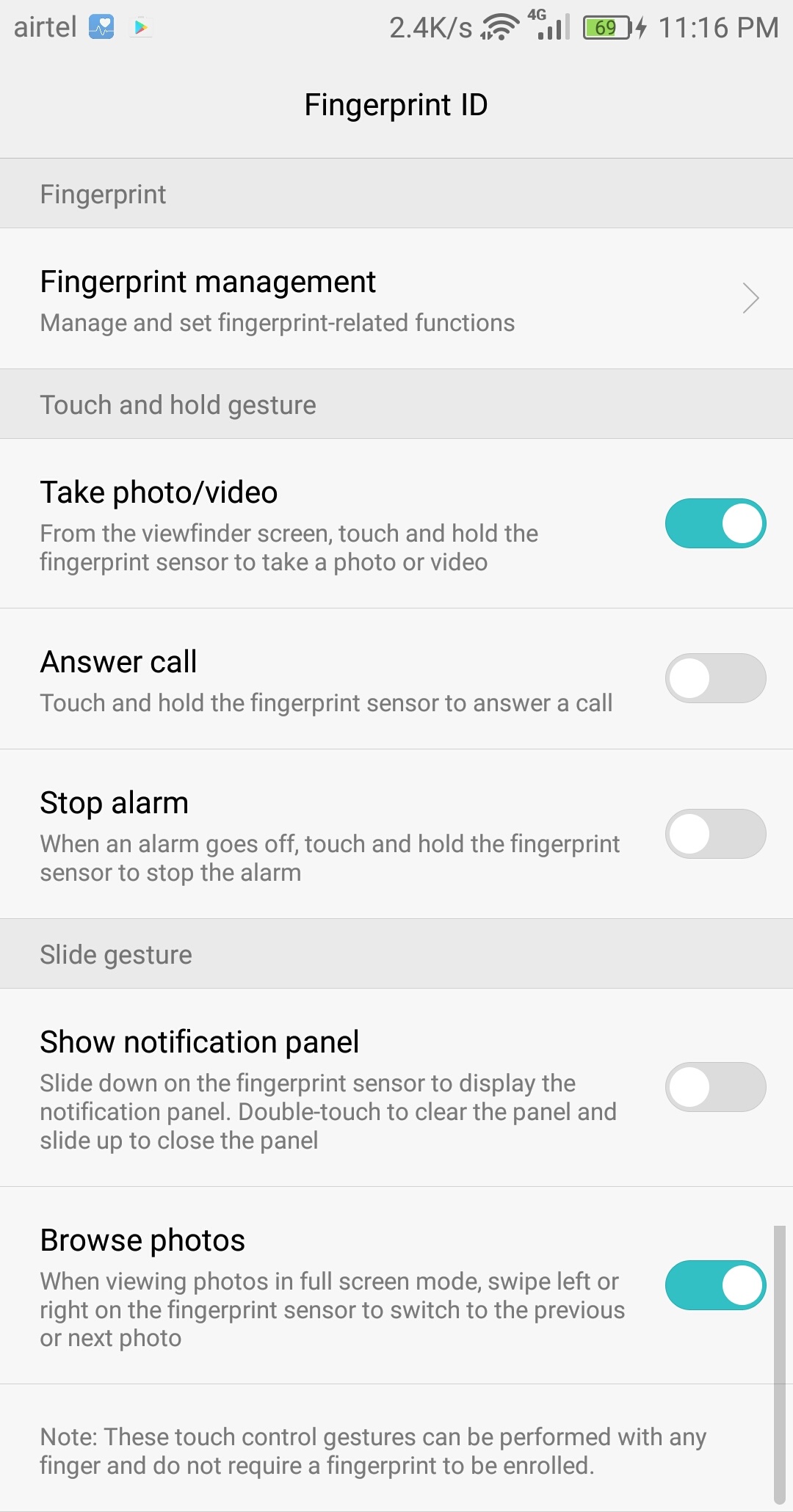Enable the Answer call toggle
Image resolution: width=793 pixels, height=1512 pixels.
[x=715, y=678]
